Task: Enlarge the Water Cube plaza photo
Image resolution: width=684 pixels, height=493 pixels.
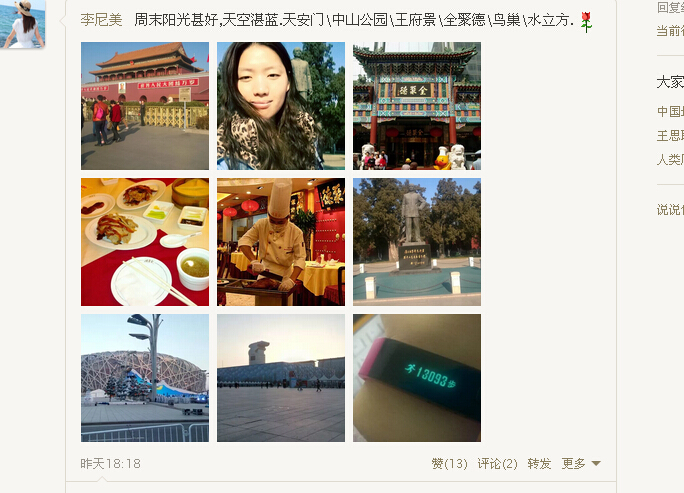Action: coord(281,378)
